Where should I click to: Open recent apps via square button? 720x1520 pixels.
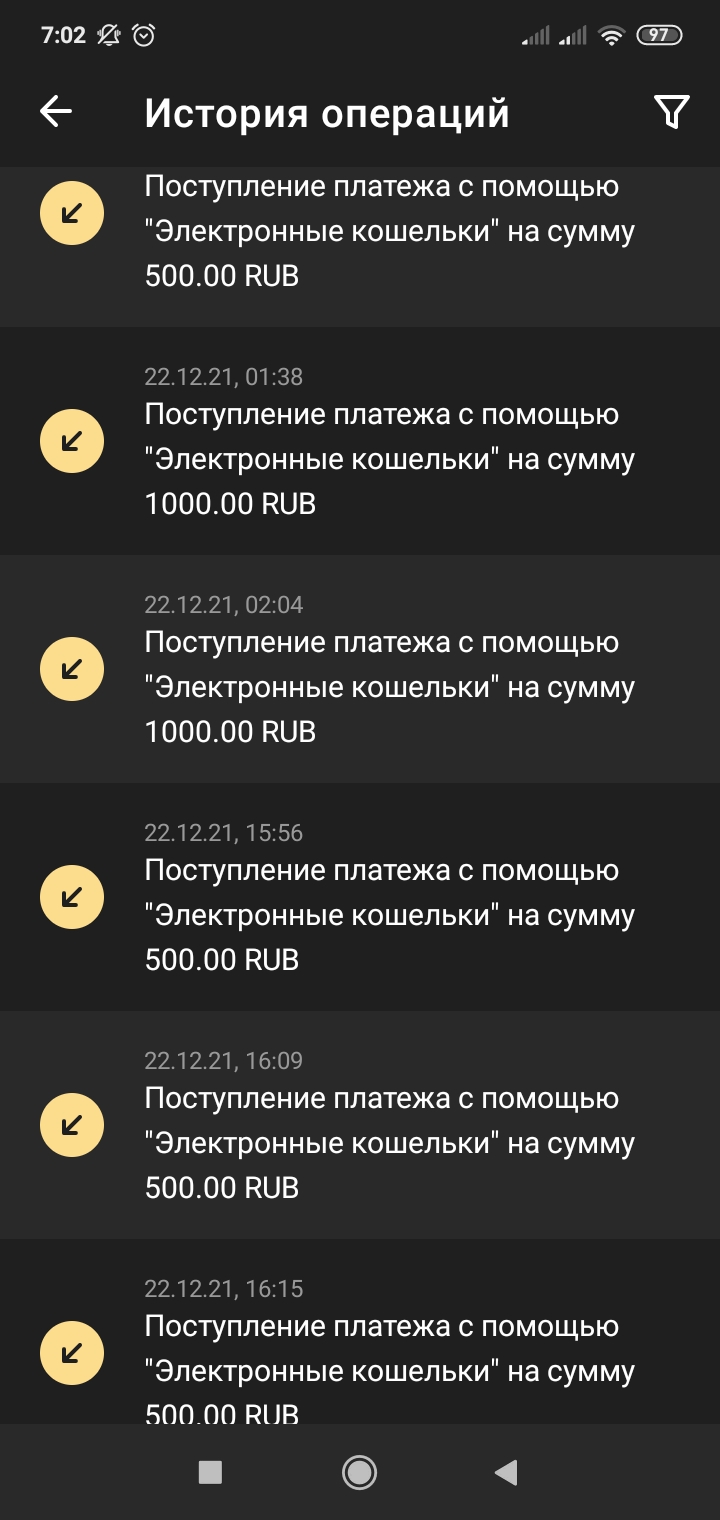(x=210, y=1472)
